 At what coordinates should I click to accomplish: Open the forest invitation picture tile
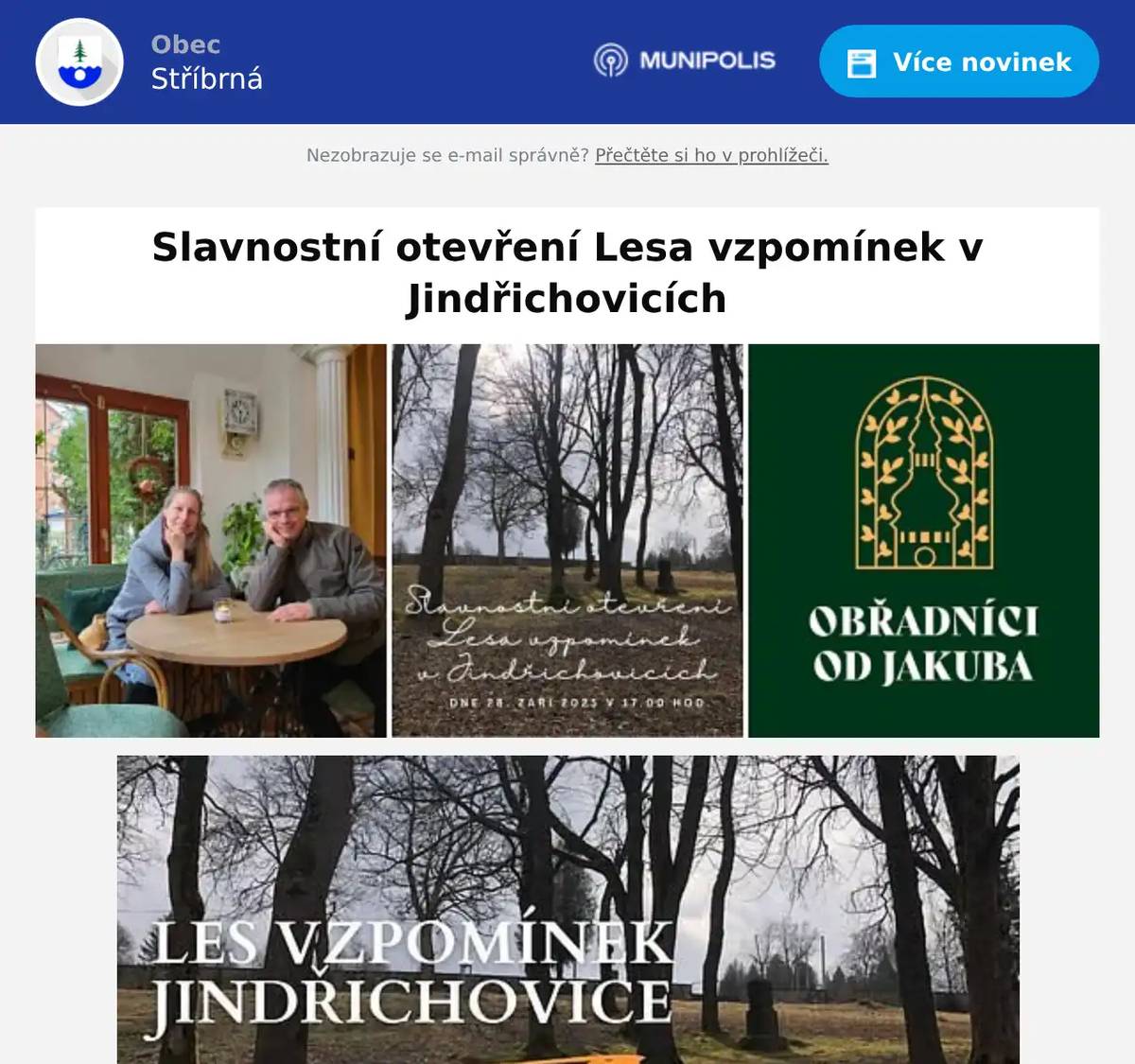567,540
